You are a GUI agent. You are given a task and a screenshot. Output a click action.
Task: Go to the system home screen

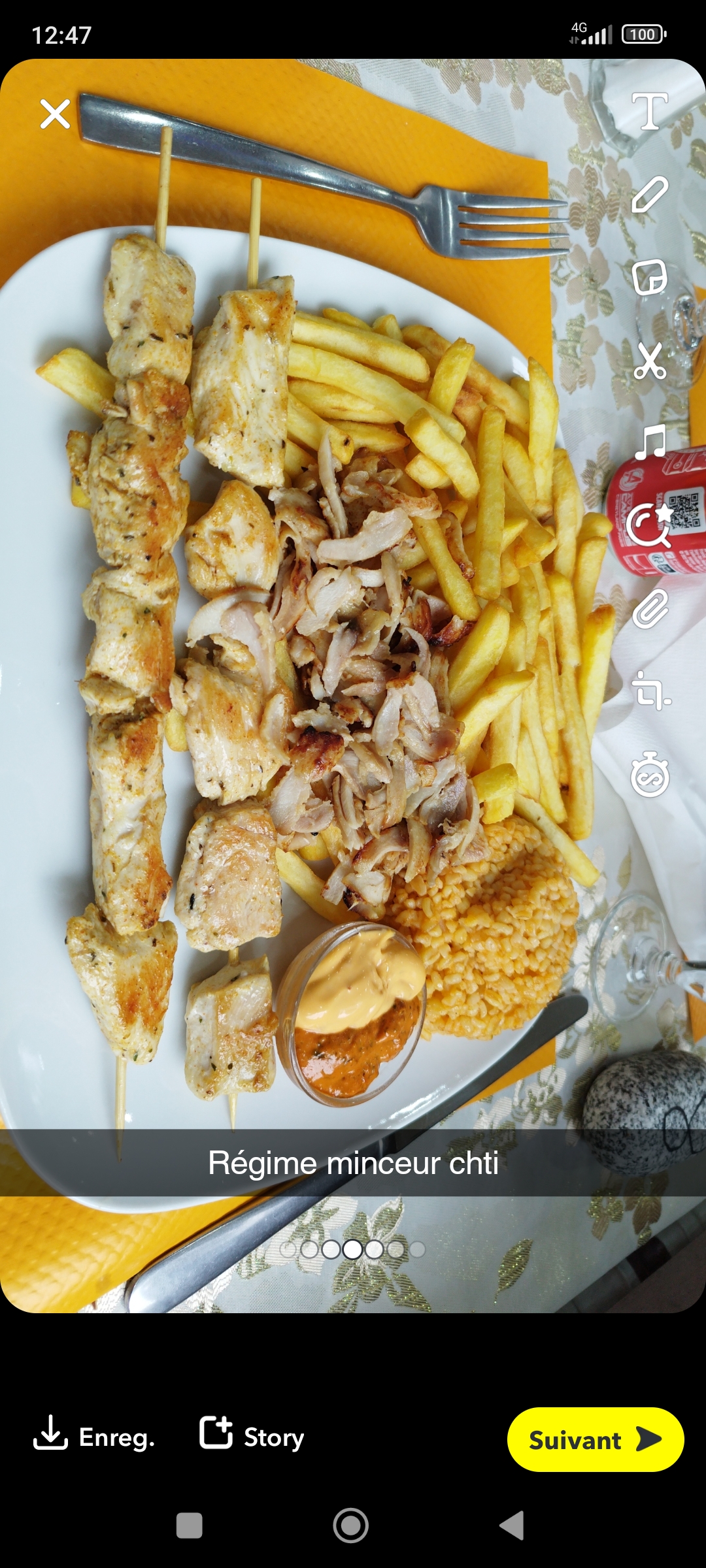click(351, 1526)
